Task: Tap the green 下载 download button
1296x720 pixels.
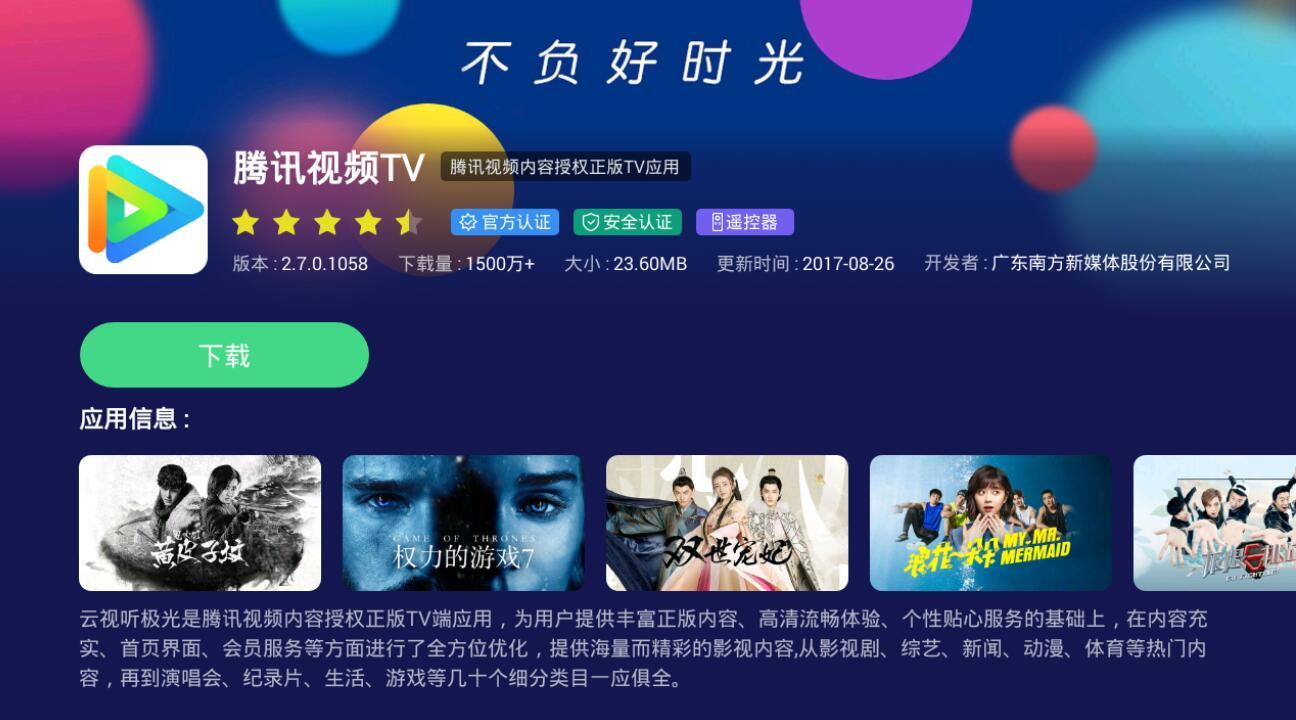Action: tap(224, 355)
